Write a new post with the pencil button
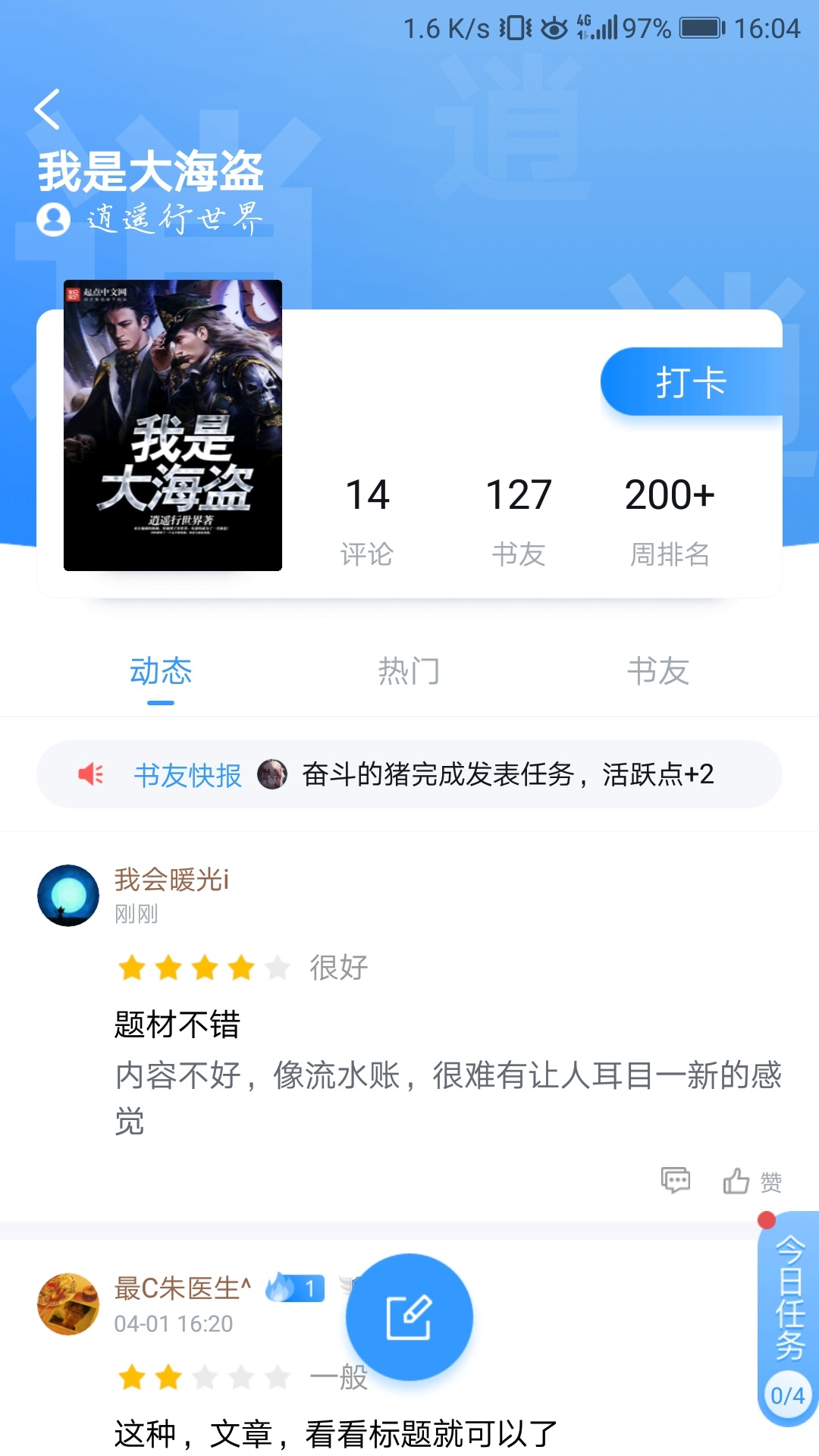 [x=409, y=1317]
